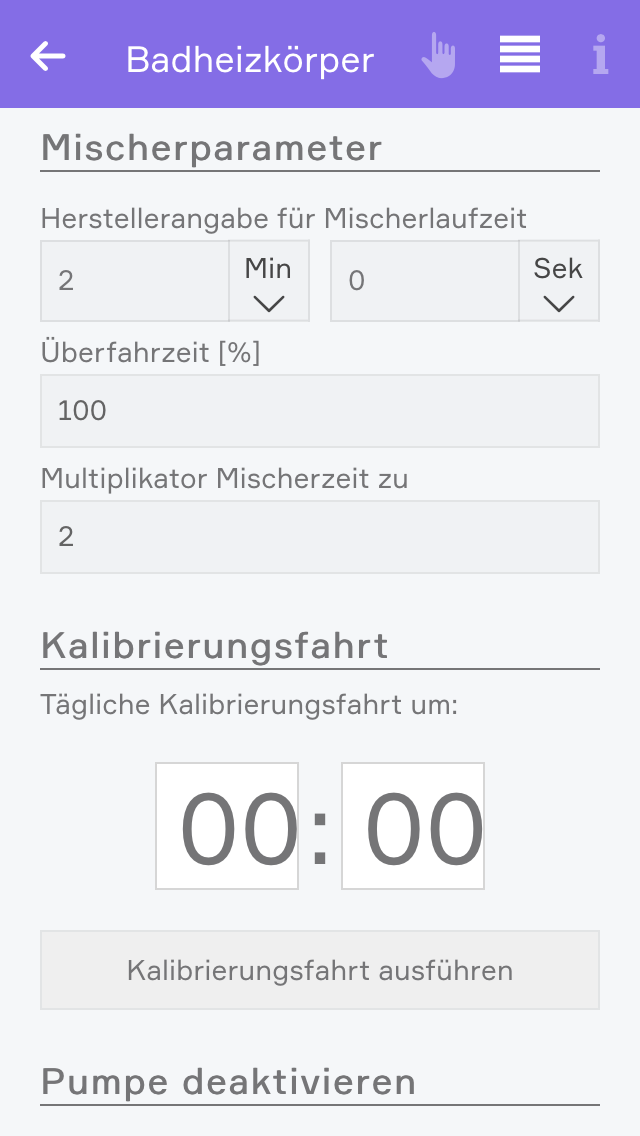
Task: Tap the hand pointer icon in header
Action: pos(438,56)
